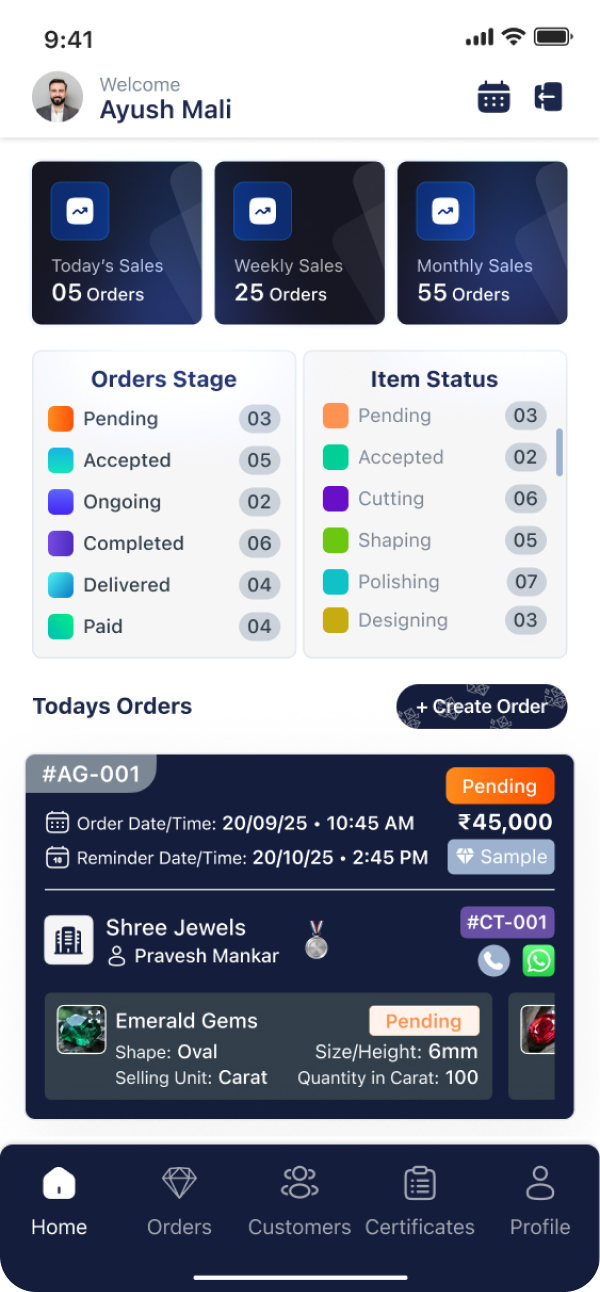Viewport: 600px width, 1292px height.
Task: Switch to the Orders tab
Action: tap(179, 1200)
